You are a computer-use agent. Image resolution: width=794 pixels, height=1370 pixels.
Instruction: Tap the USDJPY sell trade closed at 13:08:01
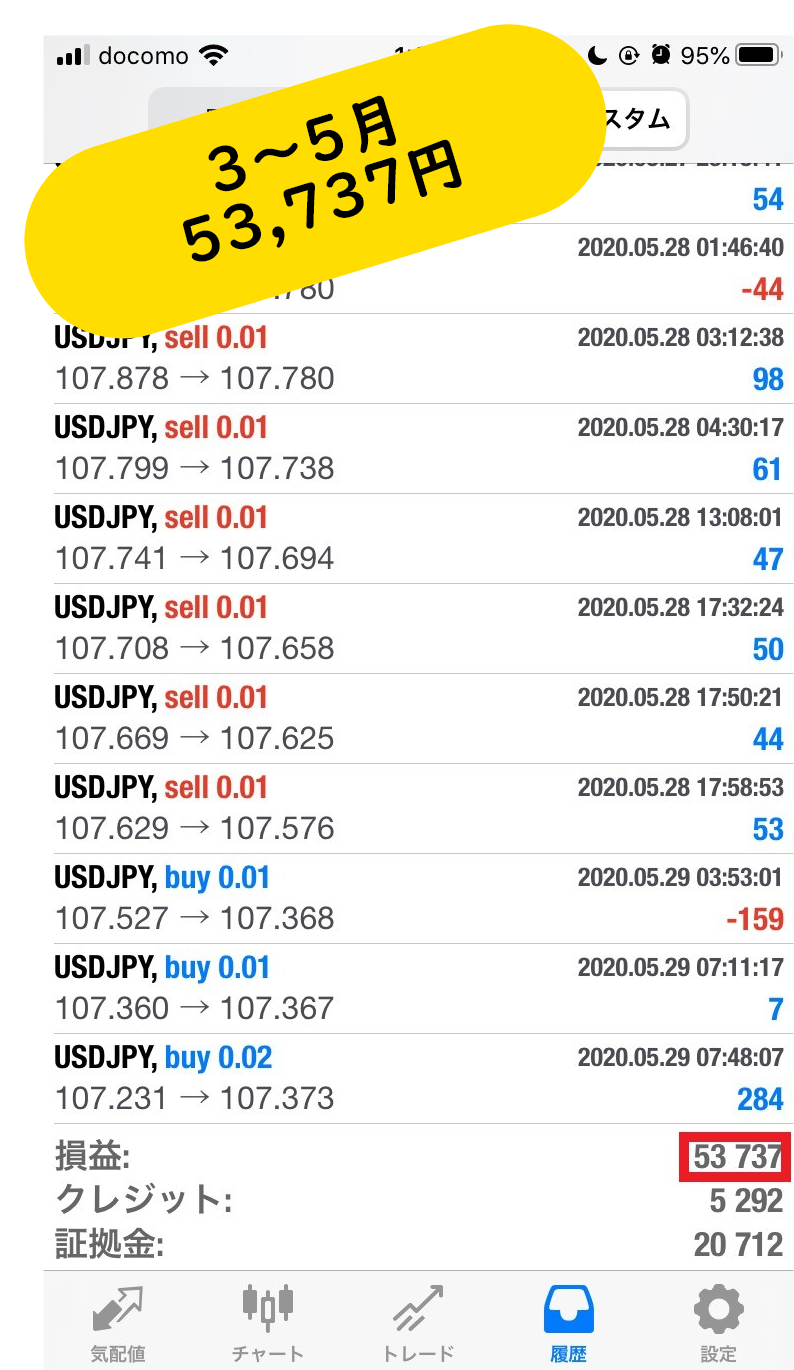point(418,538)
